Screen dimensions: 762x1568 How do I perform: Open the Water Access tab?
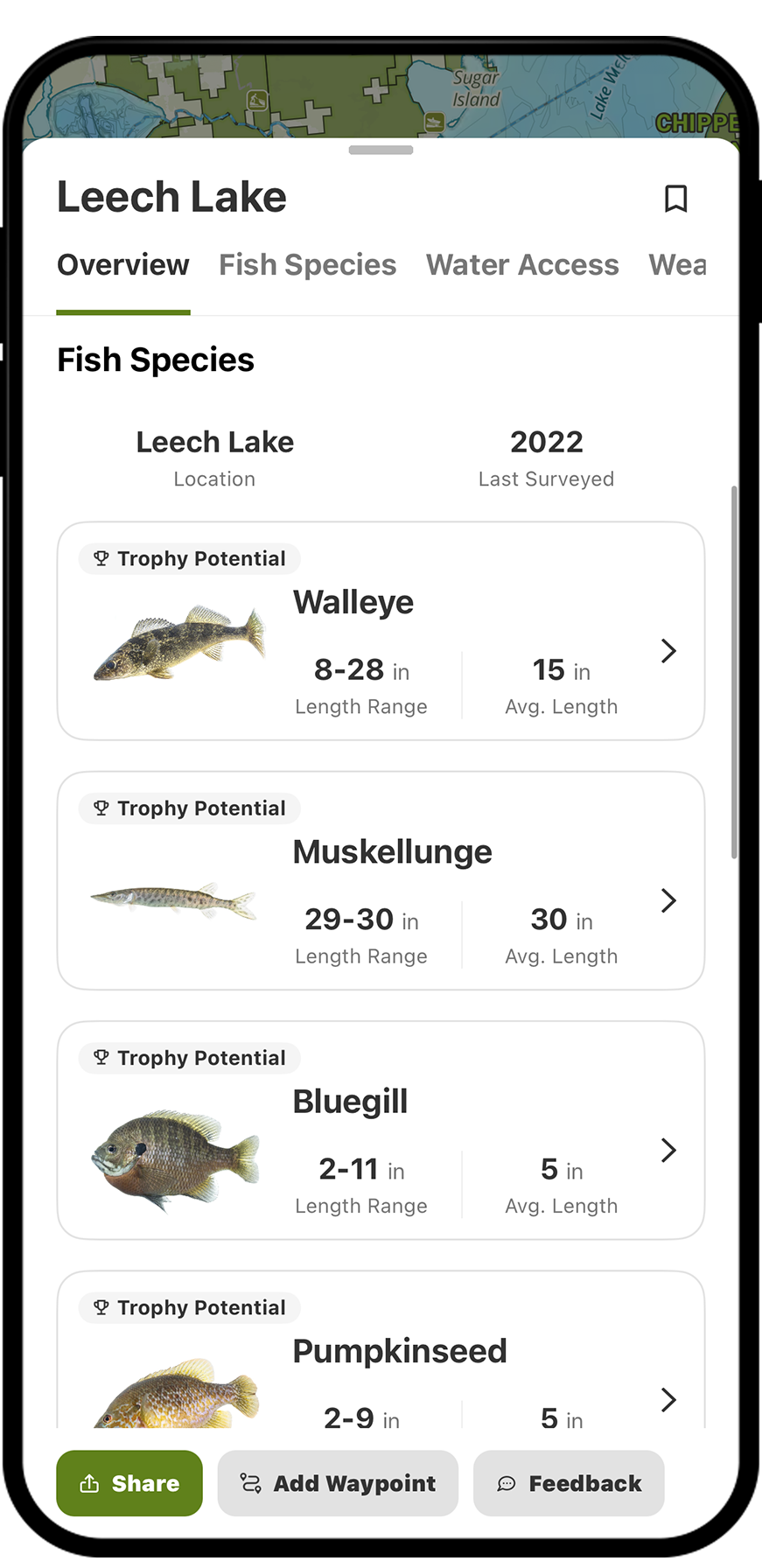522,265
